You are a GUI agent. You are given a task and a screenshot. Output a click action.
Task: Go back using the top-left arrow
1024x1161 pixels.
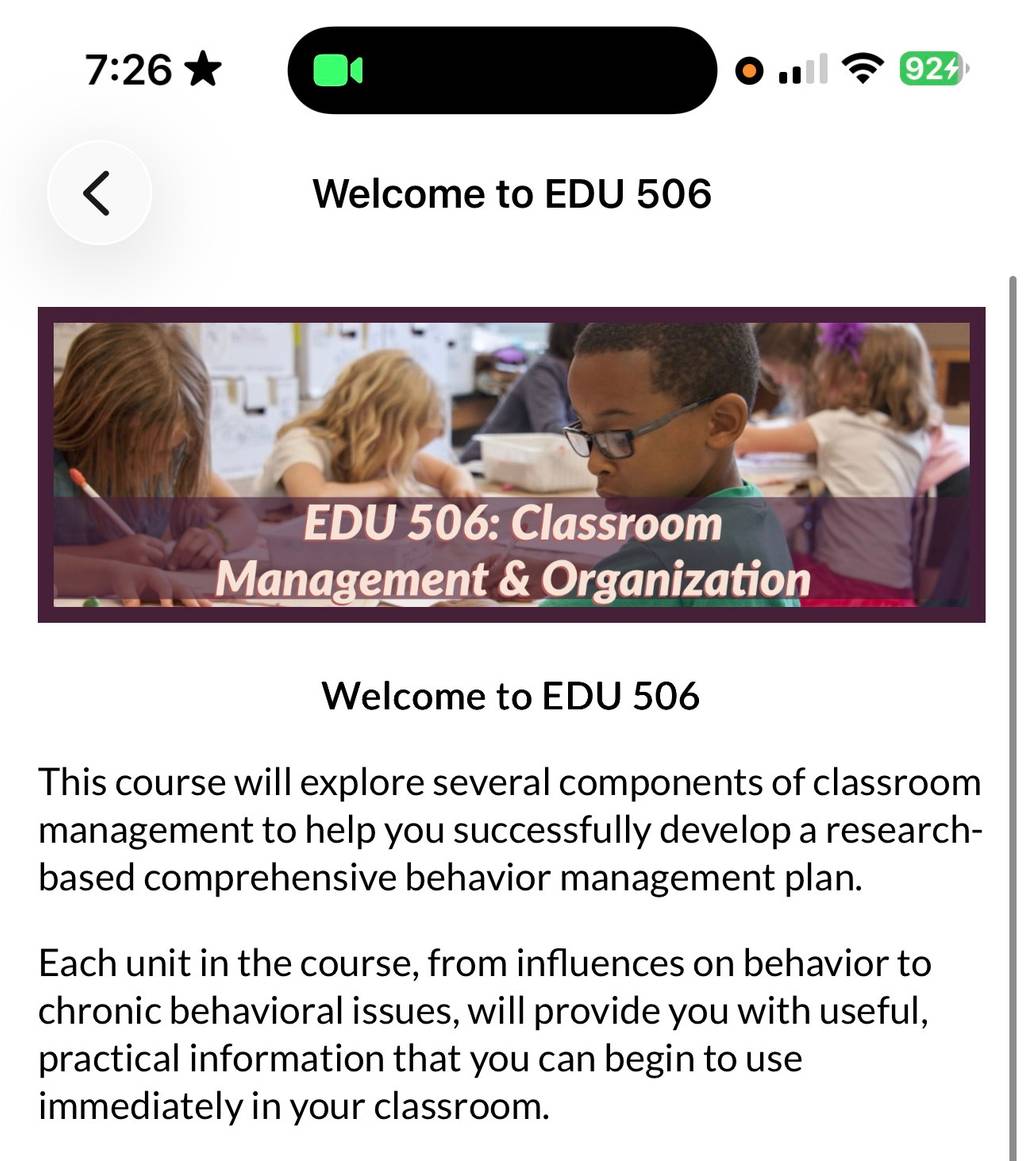click(99, 193)
